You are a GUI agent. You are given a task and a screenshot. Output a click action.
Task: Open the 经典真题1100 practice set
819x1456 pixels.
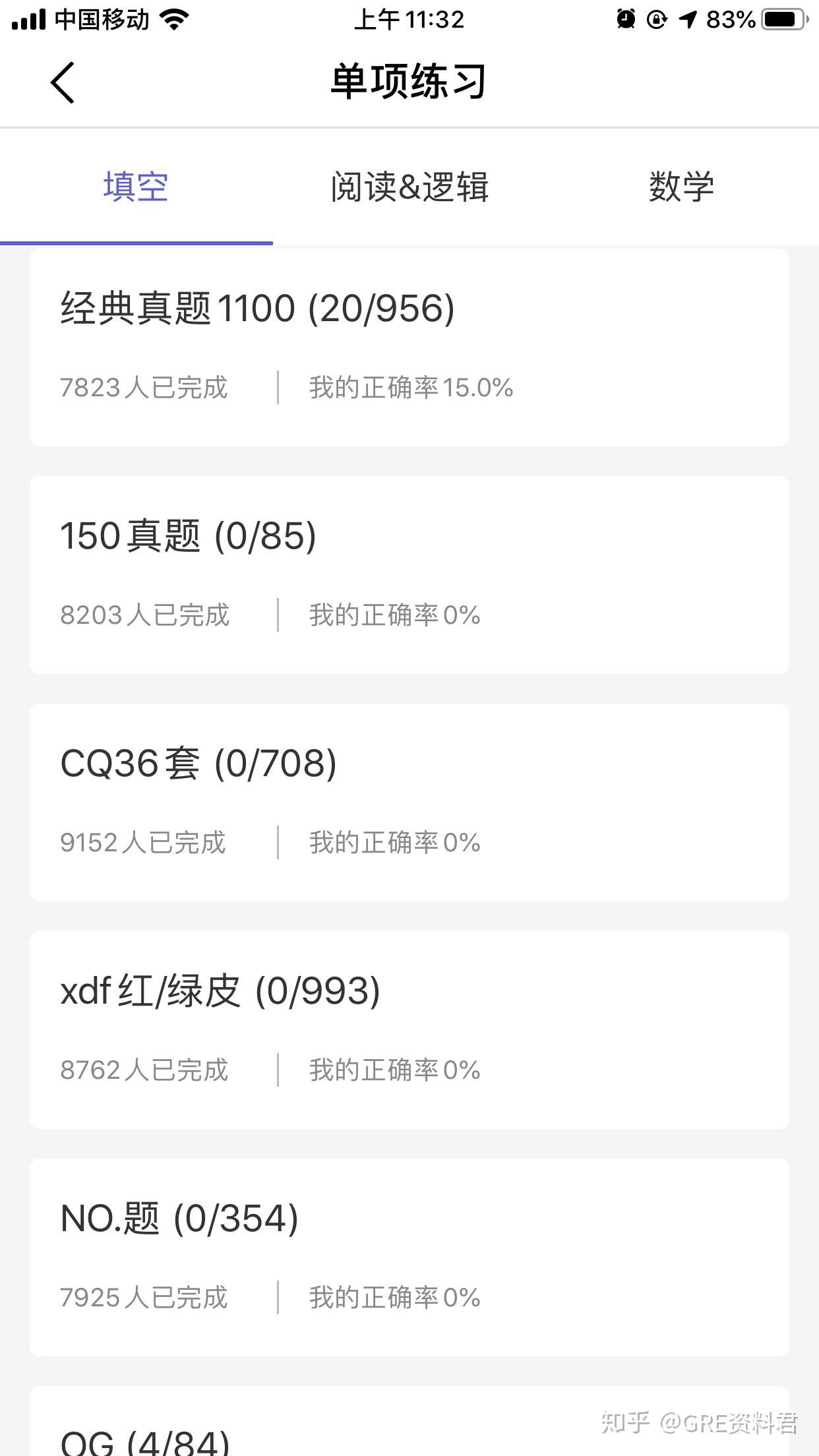point(409,348)
